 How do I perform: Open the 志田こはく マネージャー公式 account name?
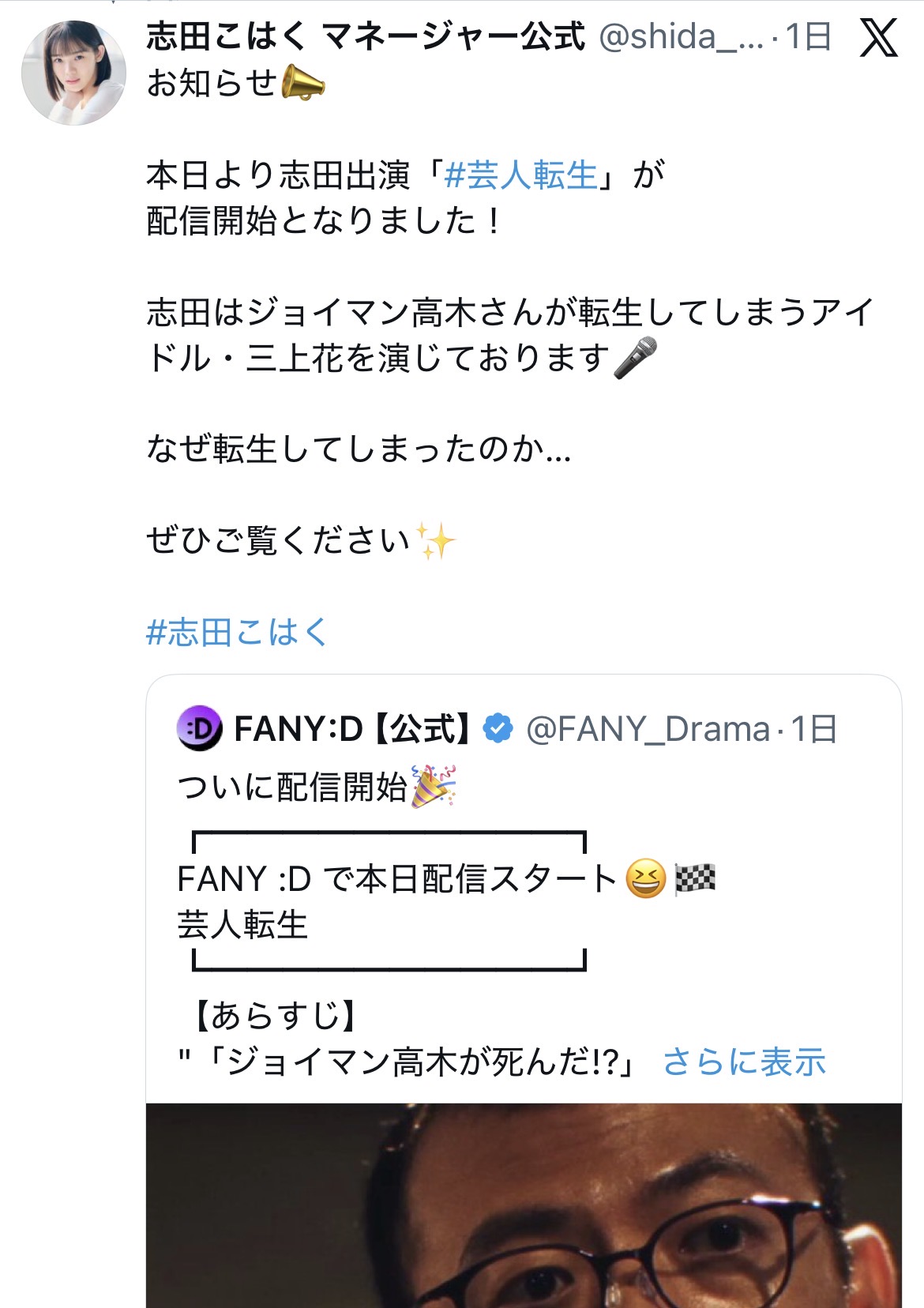click(365, 36)
